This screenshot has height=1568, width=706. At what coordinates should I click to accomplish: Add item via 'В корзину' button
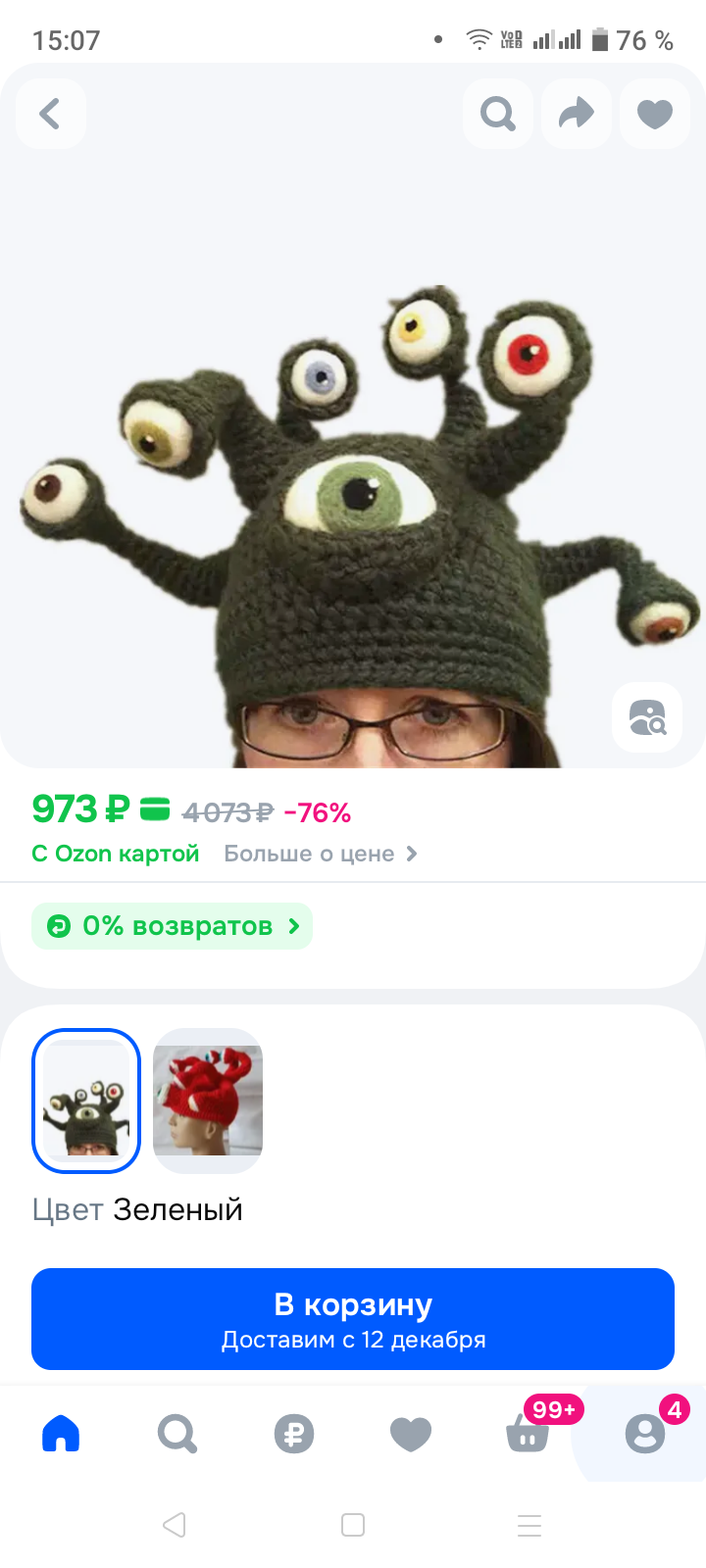click(x=353, y=1318)
